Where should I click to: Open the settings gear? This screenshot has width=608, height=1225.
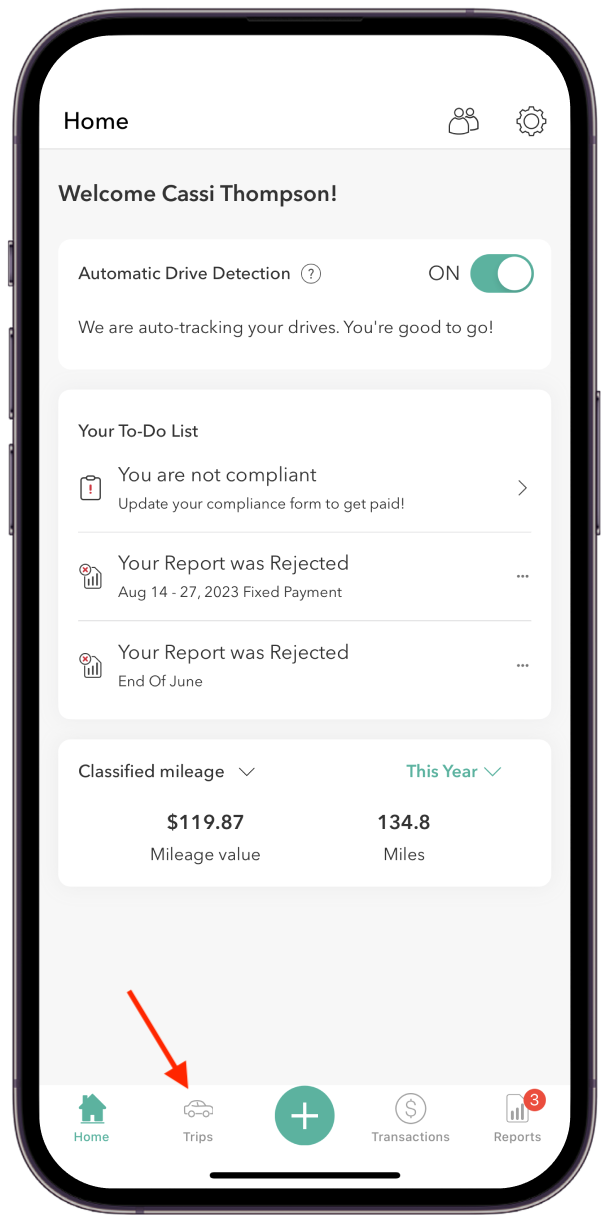coord(531,121)
